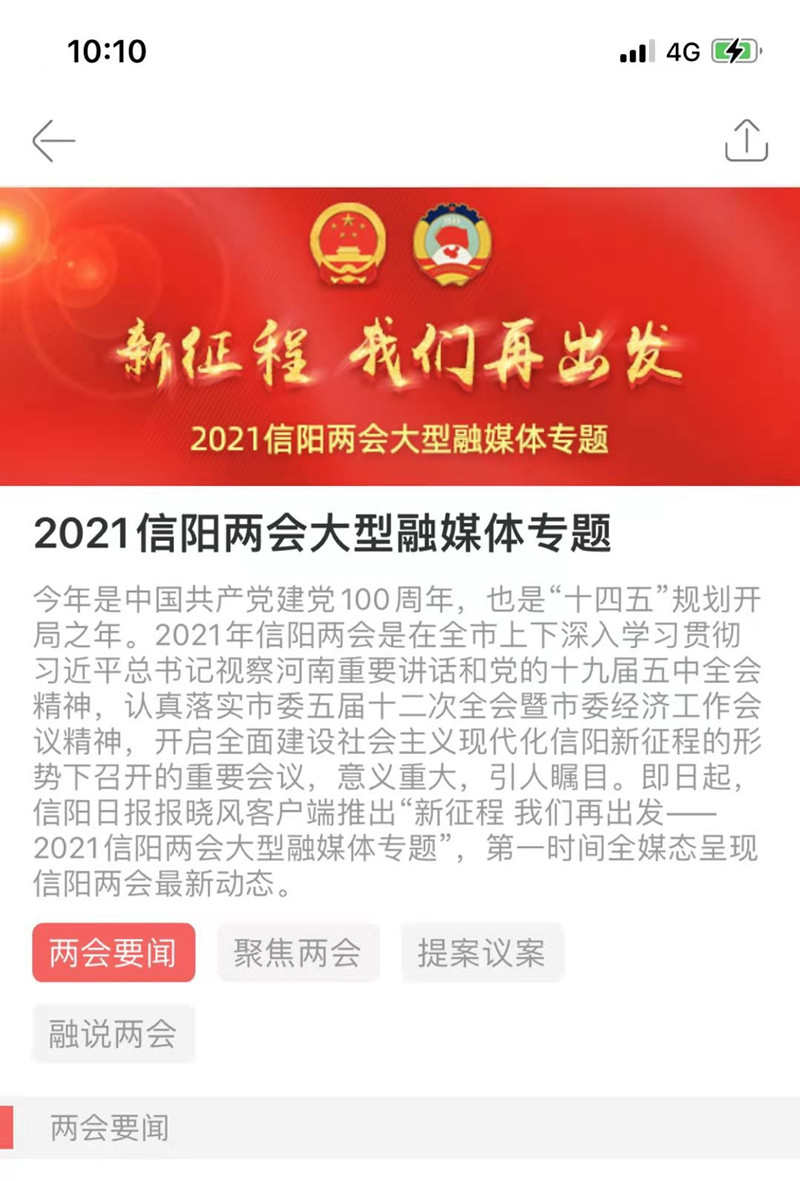The width and height of the screenshot is (800, 1181).
Task: Share this special topic page
Action: tap(746, 141)
